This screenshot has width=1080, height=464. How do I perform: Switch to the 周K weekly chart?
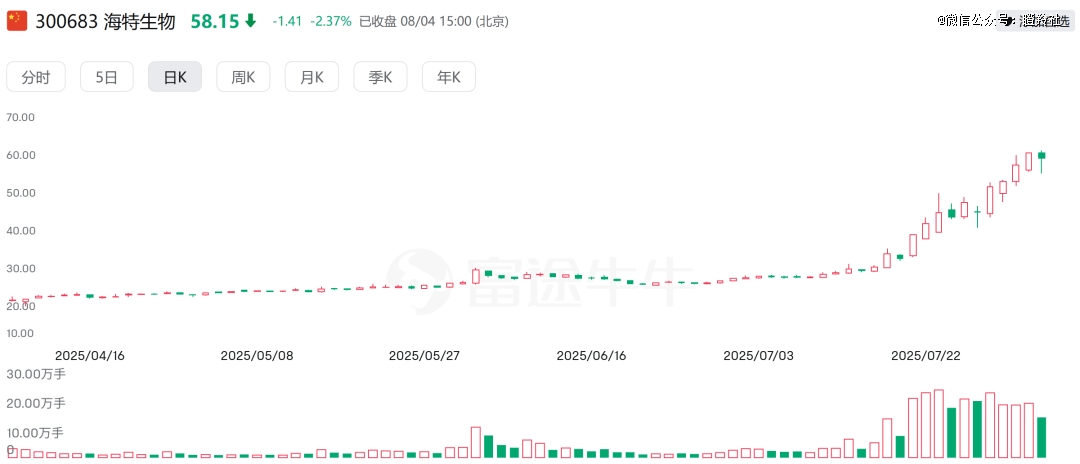click(x=243, y=77)
